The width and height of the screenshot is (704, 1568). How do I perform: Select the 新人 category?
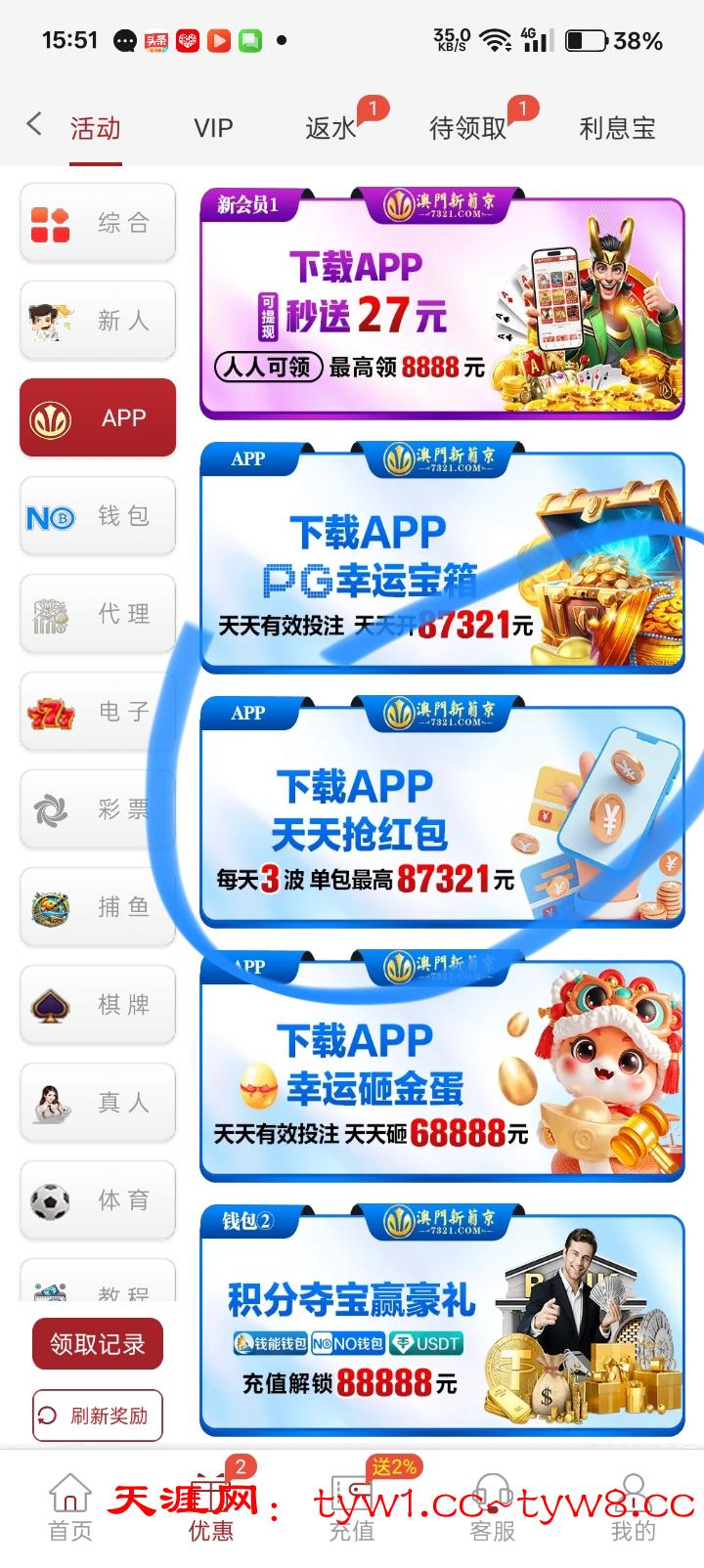pyautogui.click(x=98, y=321)
